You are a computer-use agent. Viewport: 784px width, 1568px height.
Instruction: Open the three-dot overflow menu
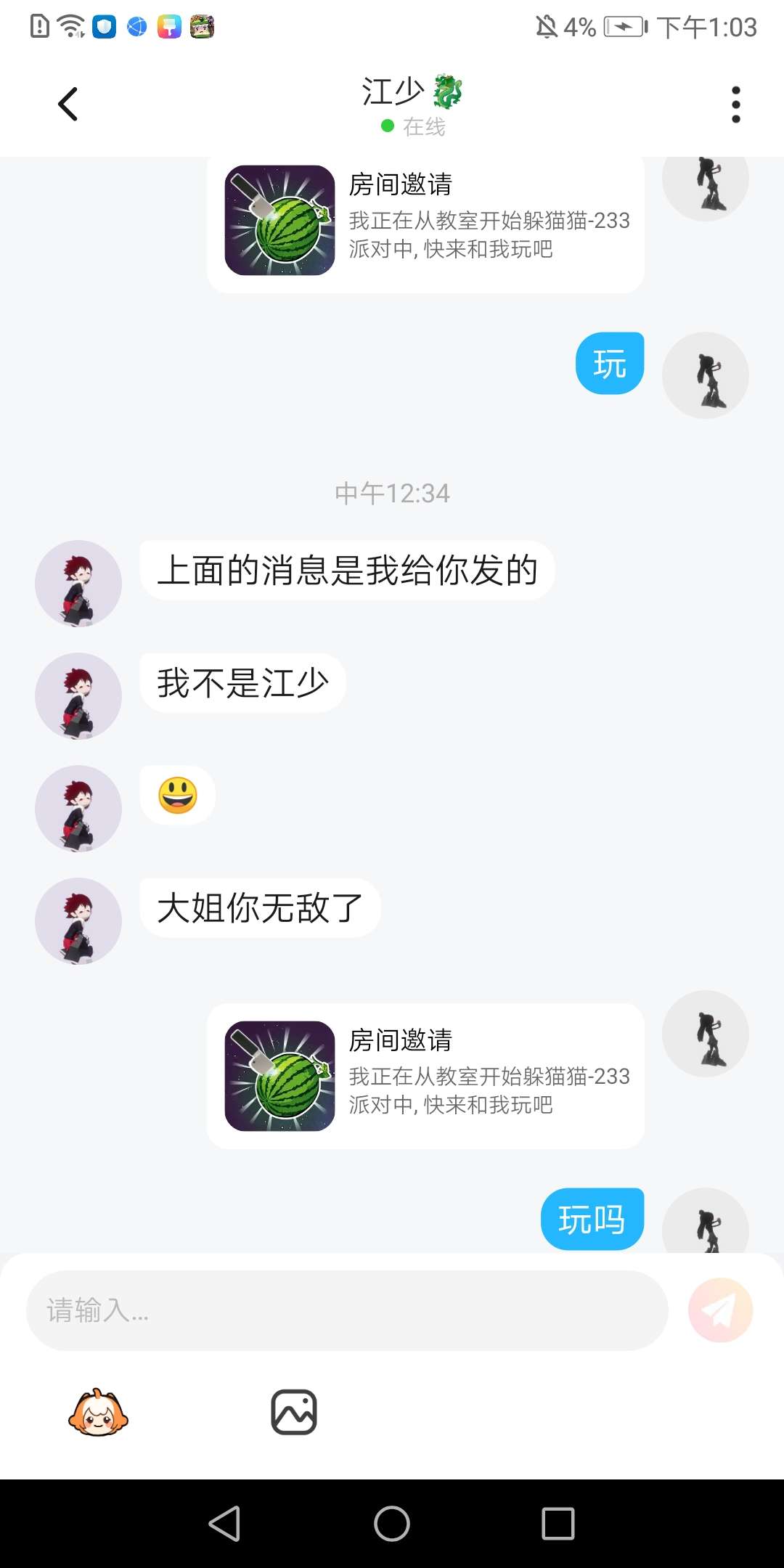[735, 105]
